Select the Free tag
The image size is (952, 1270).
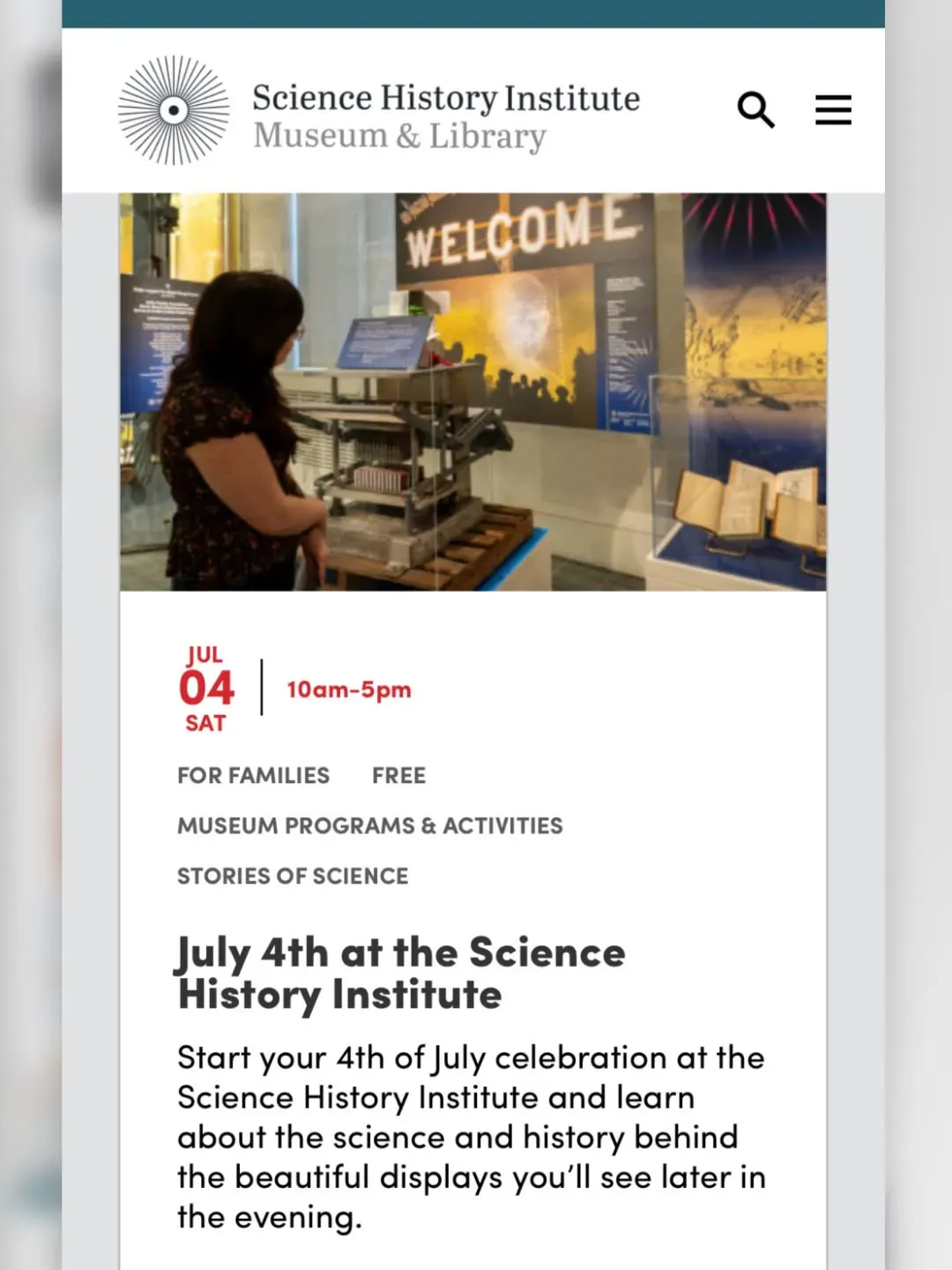coord(398,775)
